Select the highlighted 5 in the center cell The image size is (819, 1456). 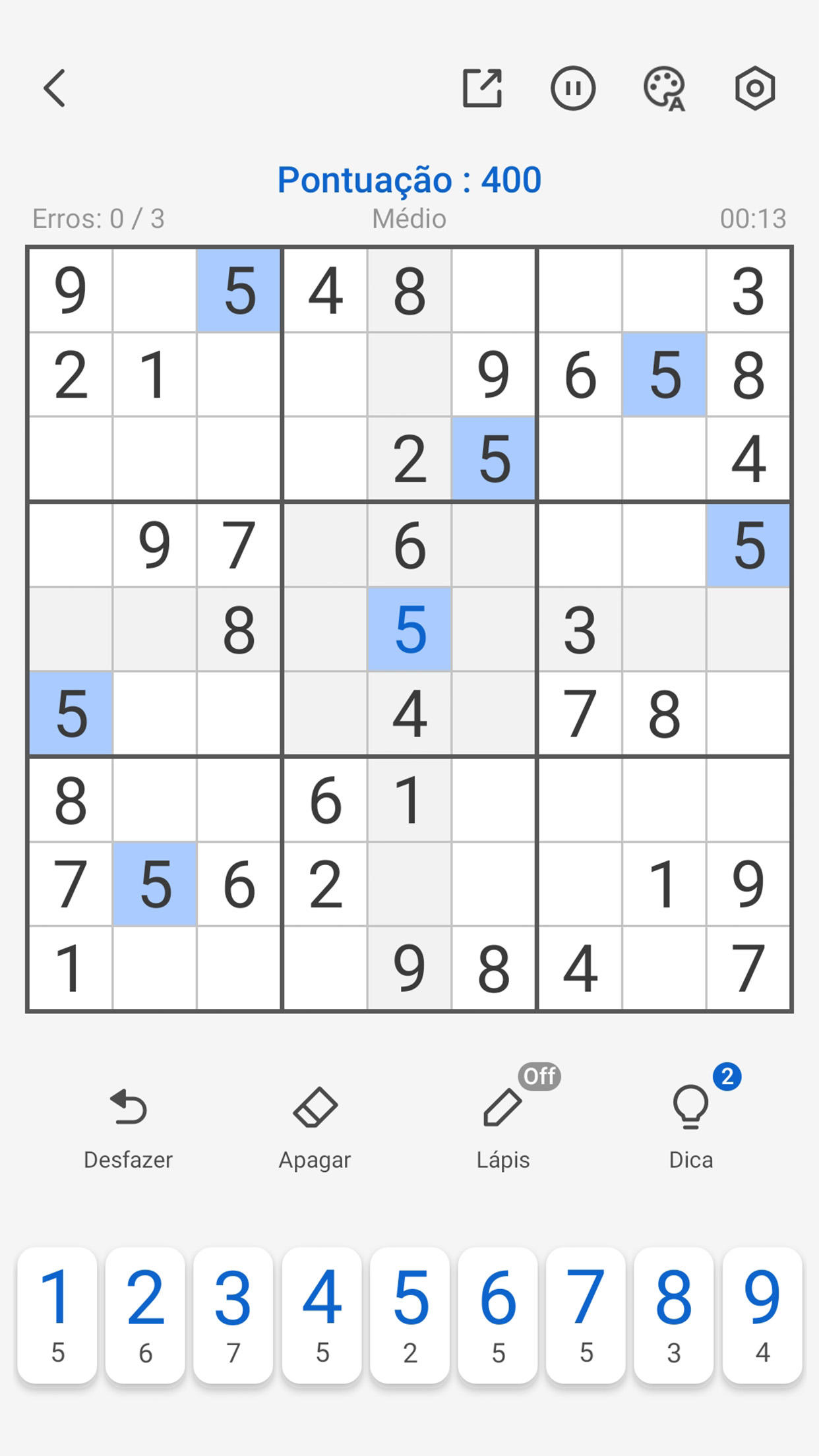pos(409,632)
